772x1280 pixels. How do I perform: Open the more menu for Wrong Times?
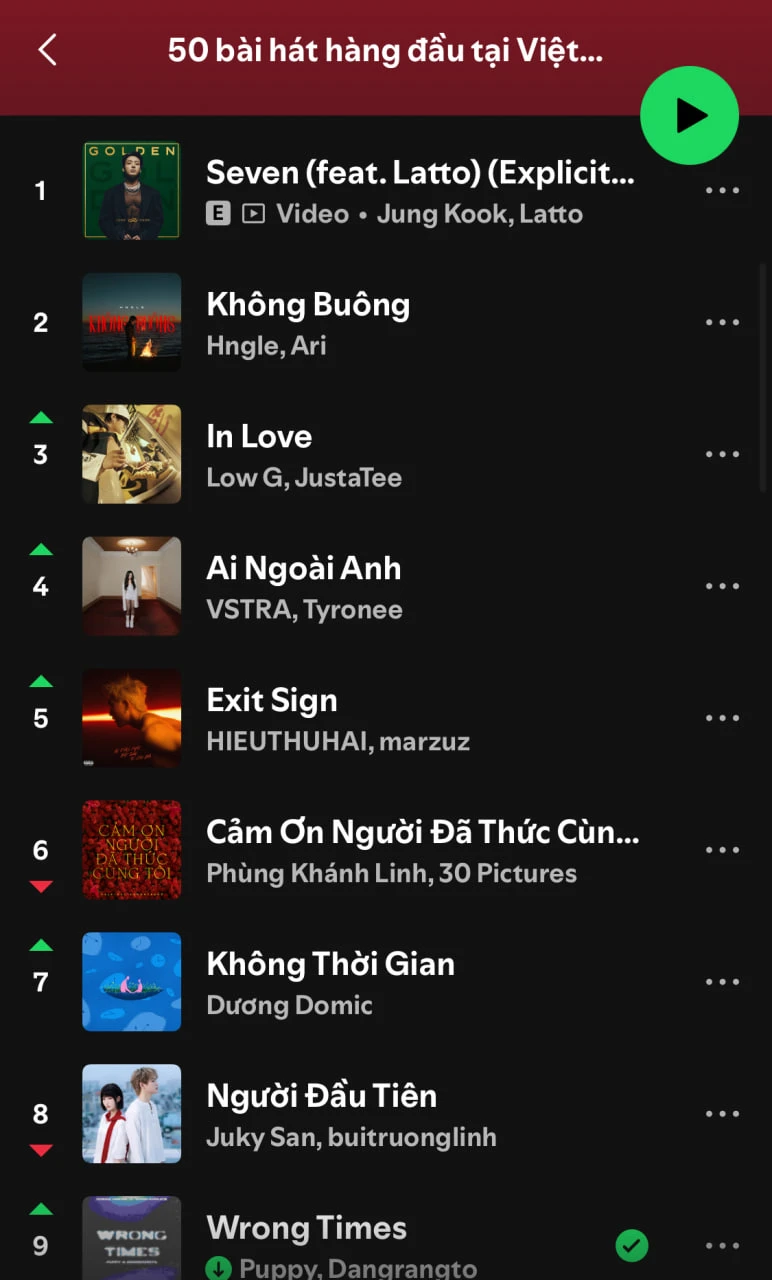[722, 1245]
